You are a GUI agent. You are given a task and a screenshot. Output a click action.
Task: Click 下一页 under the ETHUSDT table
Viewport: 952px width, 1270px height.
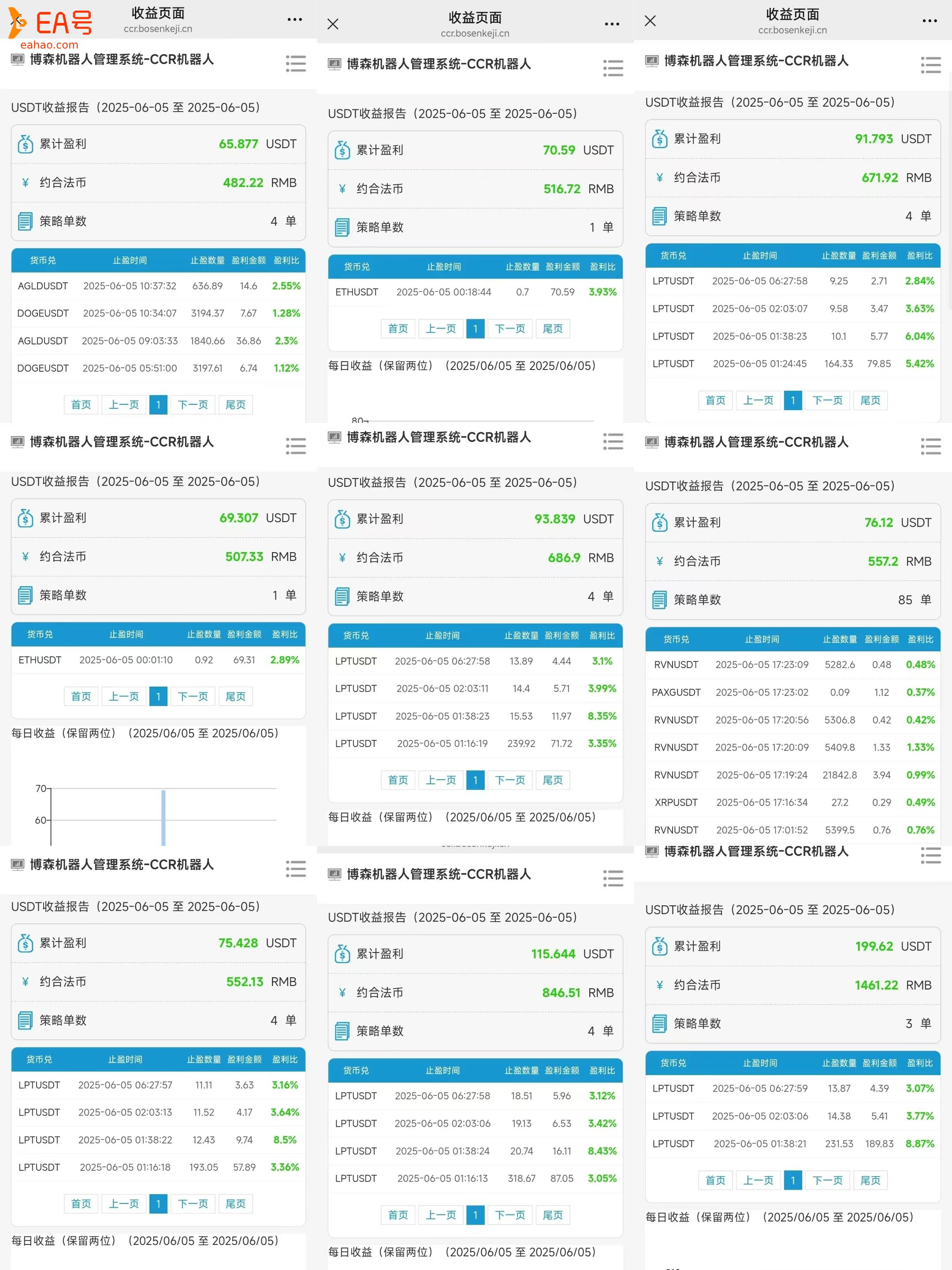click(x=509, y=329)
